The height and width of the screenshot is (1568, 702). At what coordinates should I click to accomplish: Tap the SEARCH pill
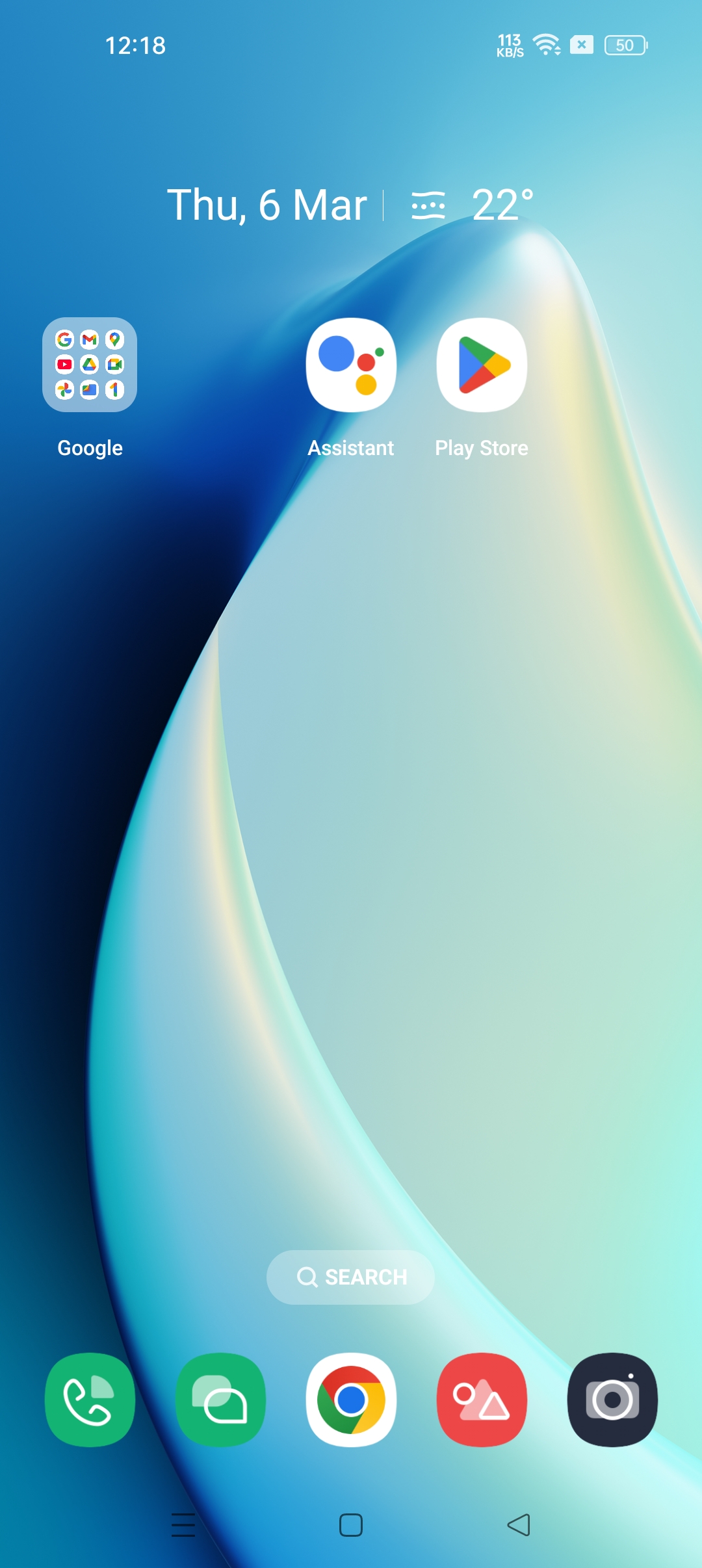[351, 1277]
